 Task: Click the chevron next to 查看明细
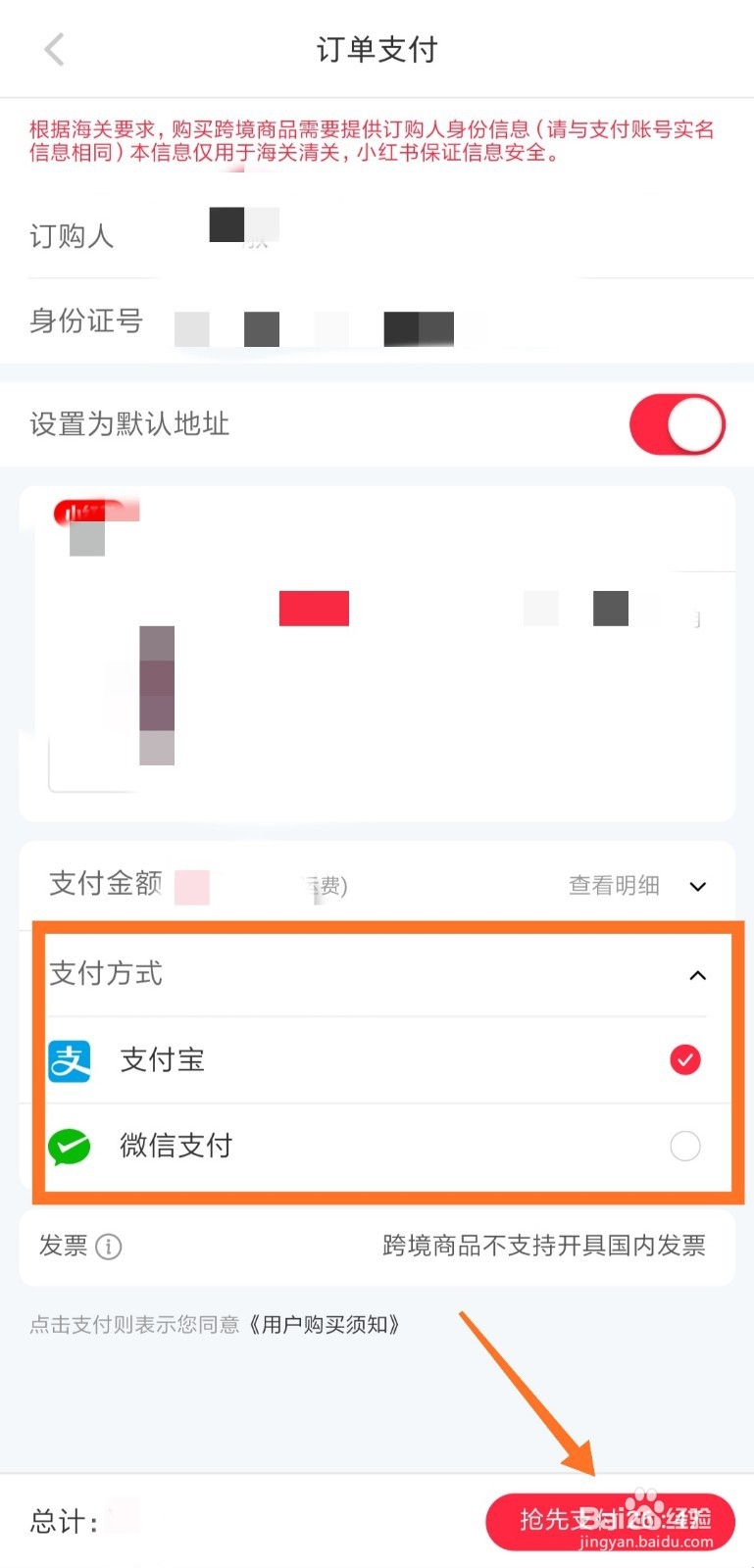(x=697, y=886)
